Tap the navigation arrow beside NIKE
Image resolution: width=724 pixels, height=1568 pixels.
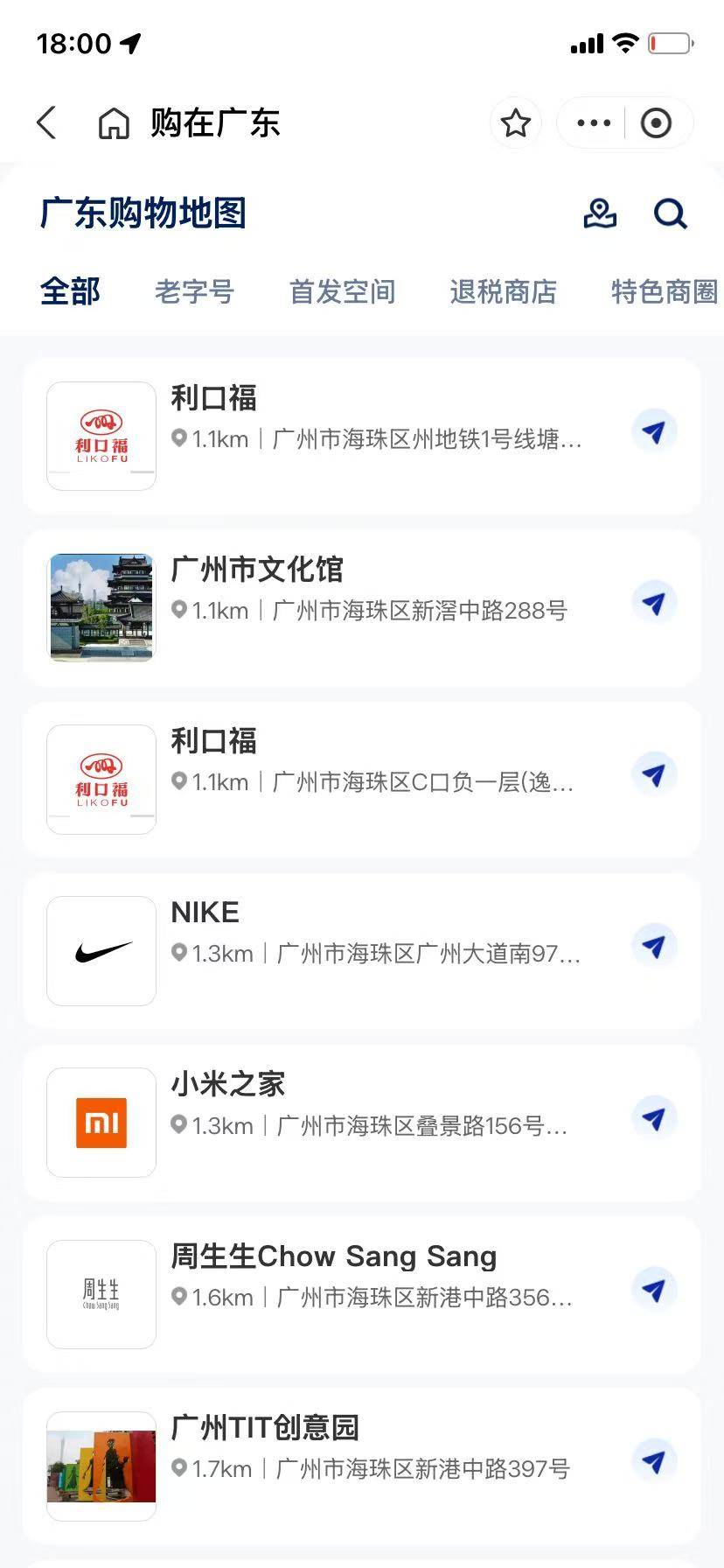pyautogui.click(x=652, y=945)
